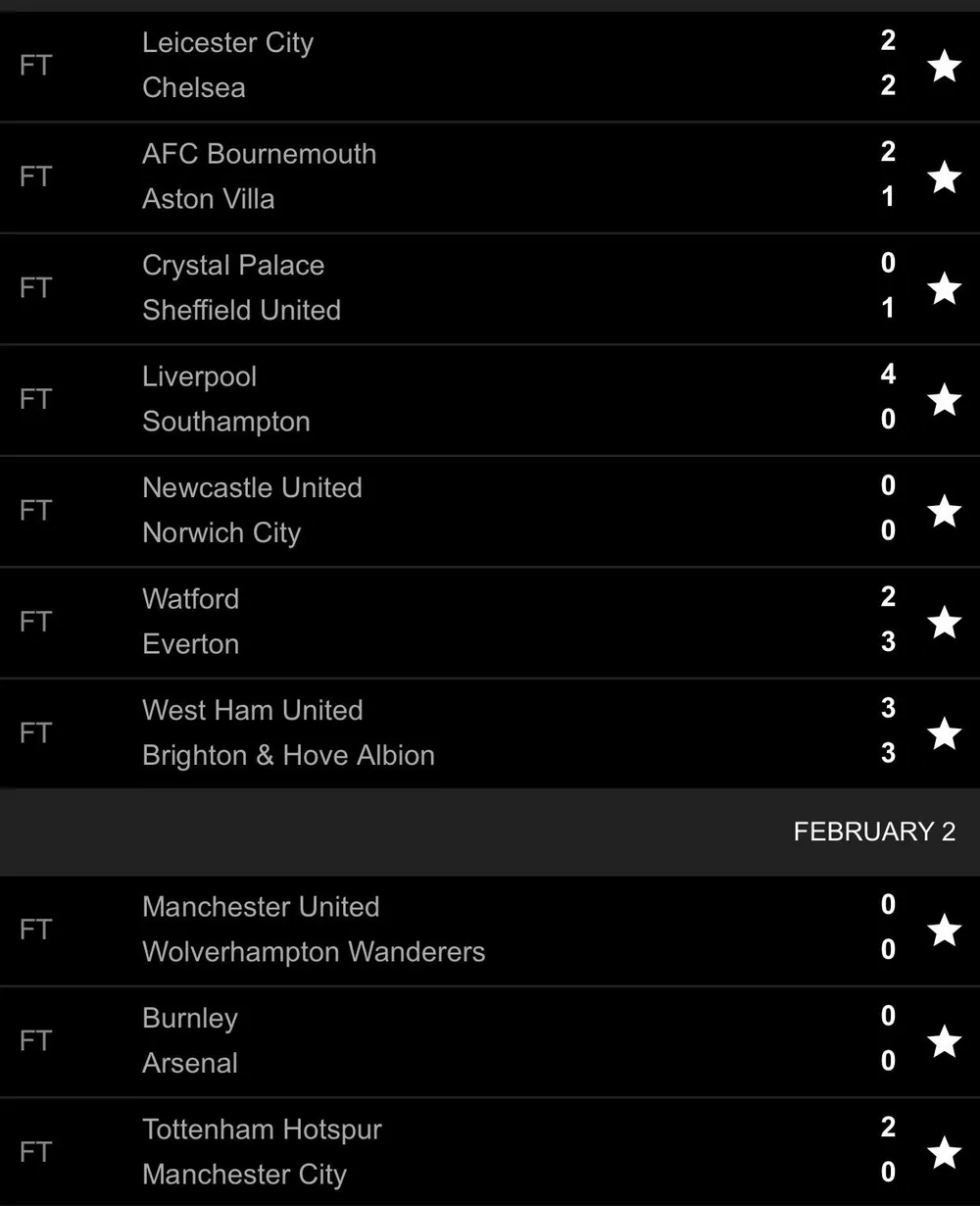Star the Watford vs Everton match

(944, 623)
